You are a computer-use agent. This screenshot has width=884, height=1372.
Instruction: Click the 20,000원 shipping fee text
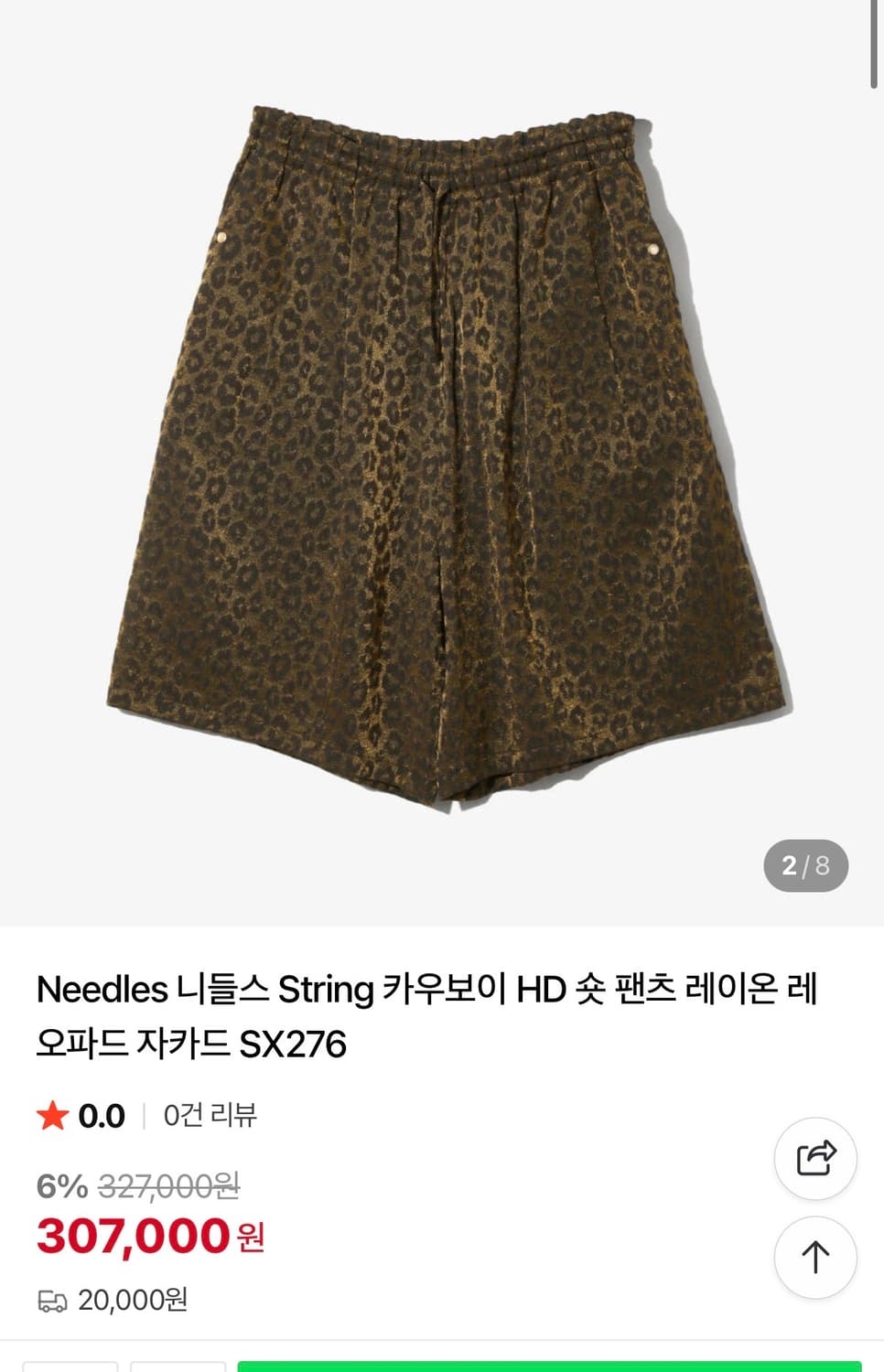pyautogui.click(x=135, y=1298)
